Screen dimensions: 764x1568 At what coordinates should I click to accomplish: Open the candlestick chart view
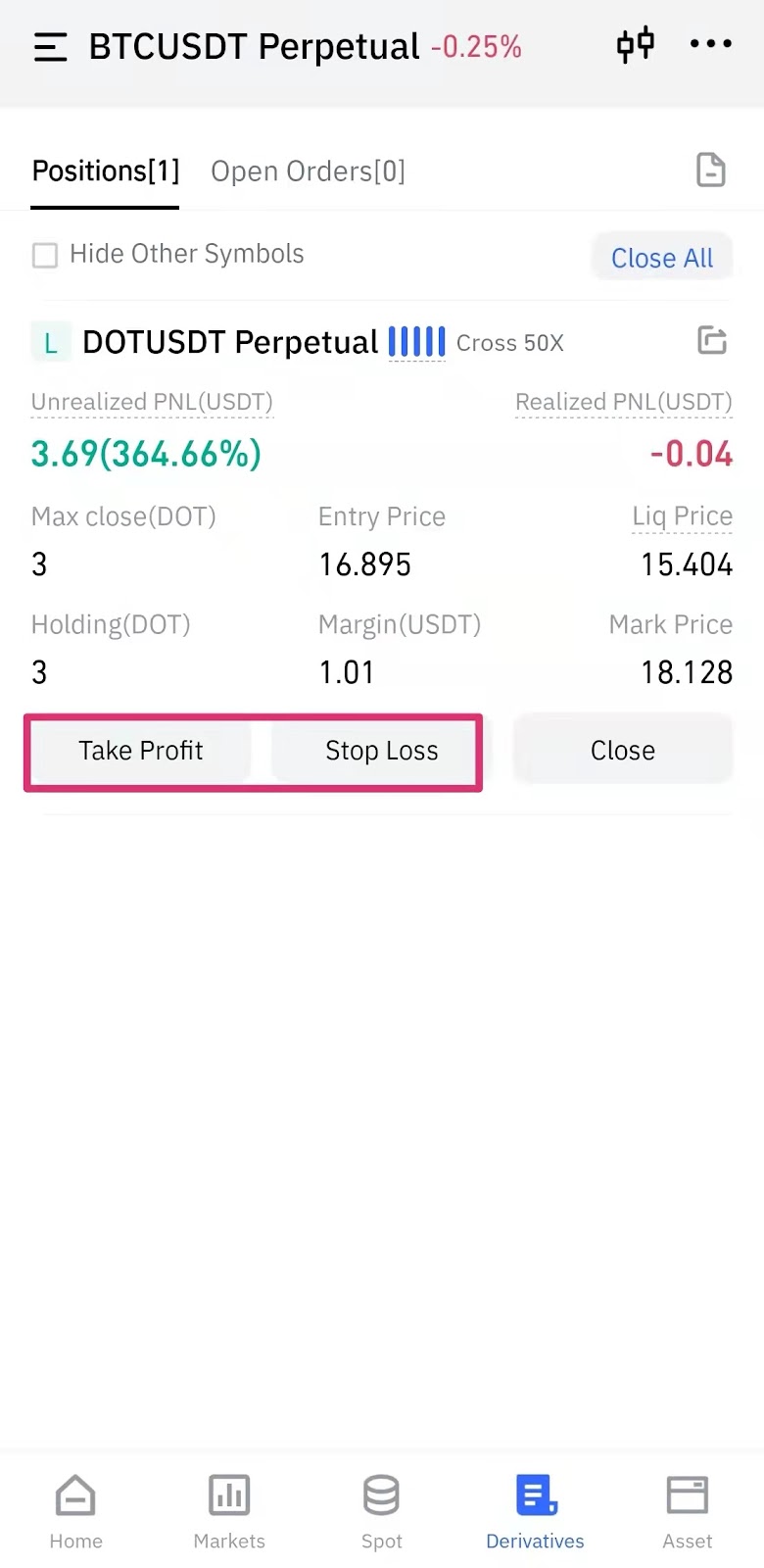[635, 45]
